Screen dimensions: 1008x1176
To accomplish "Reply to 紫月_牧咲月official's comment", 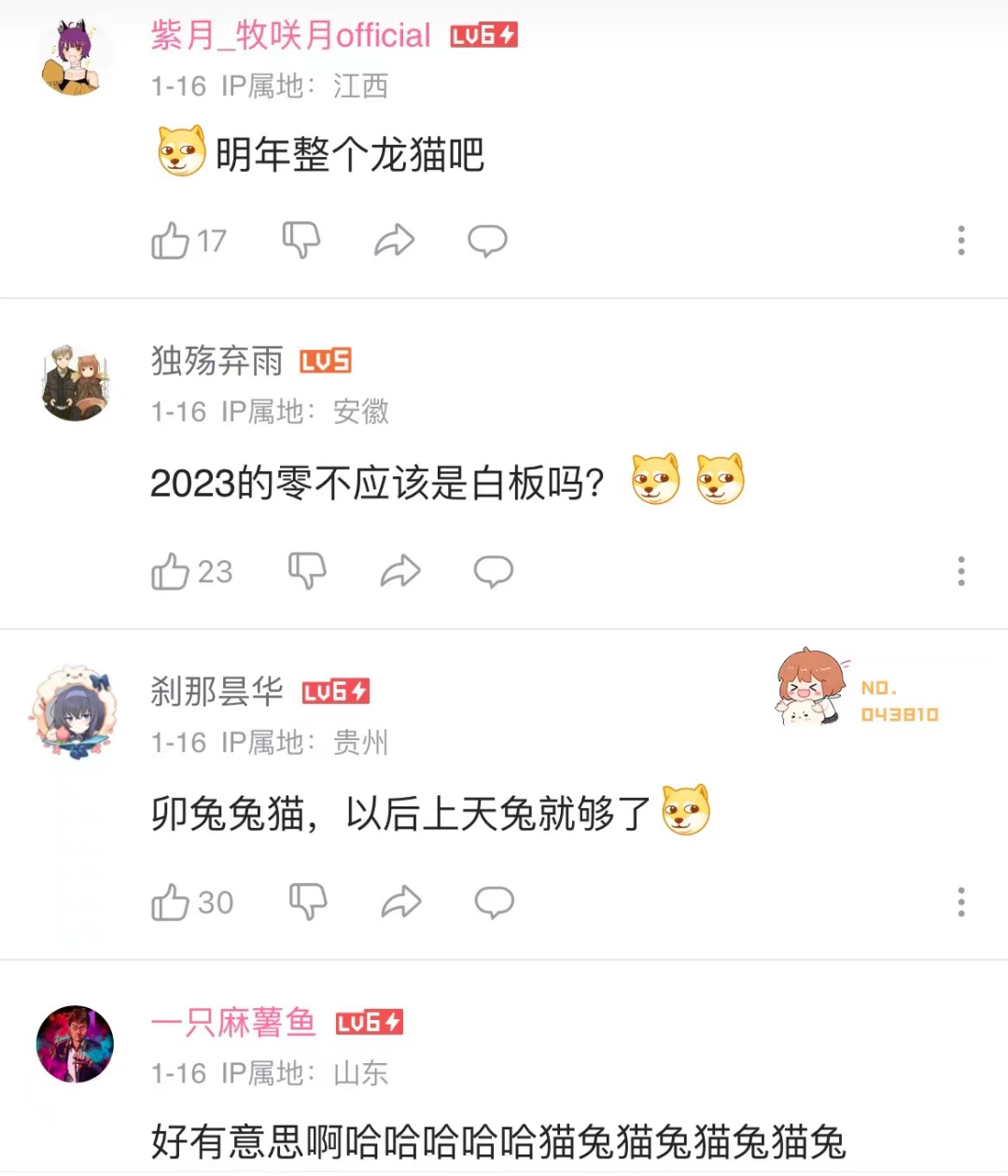I will [487, 240].
